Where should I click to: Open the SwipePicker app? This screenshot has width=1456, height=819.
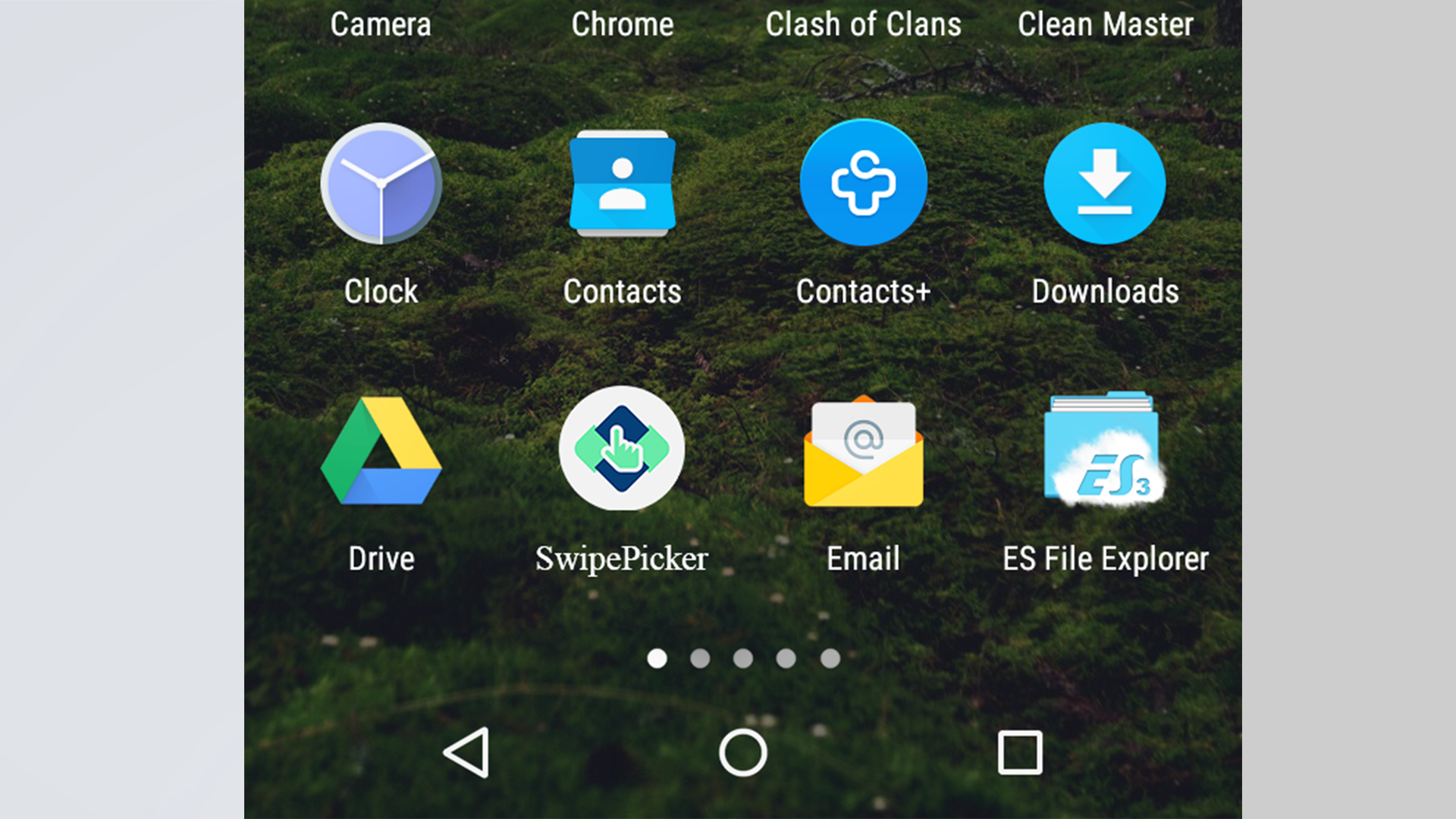[622, 449]
